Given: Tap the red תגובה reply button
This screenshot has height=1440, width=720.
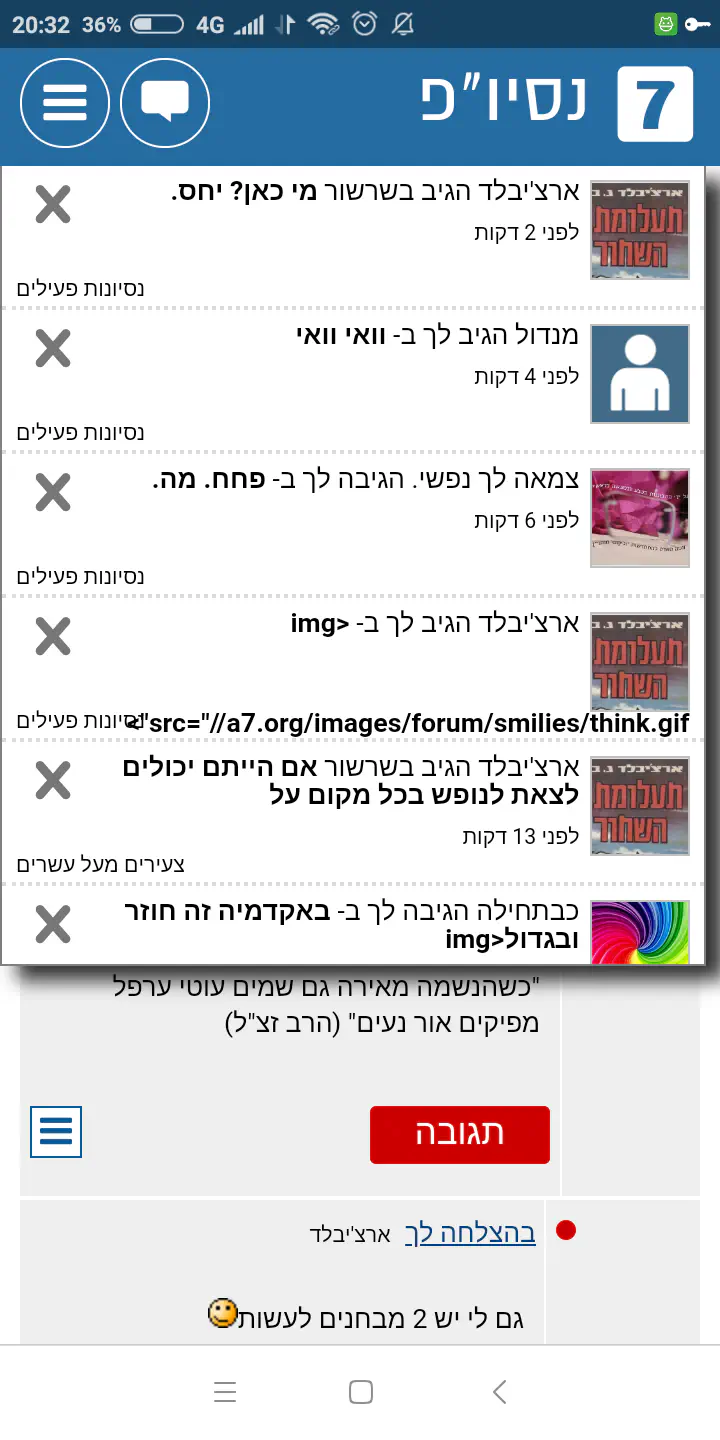Looking at the screenshot, I should [459, 1134].
